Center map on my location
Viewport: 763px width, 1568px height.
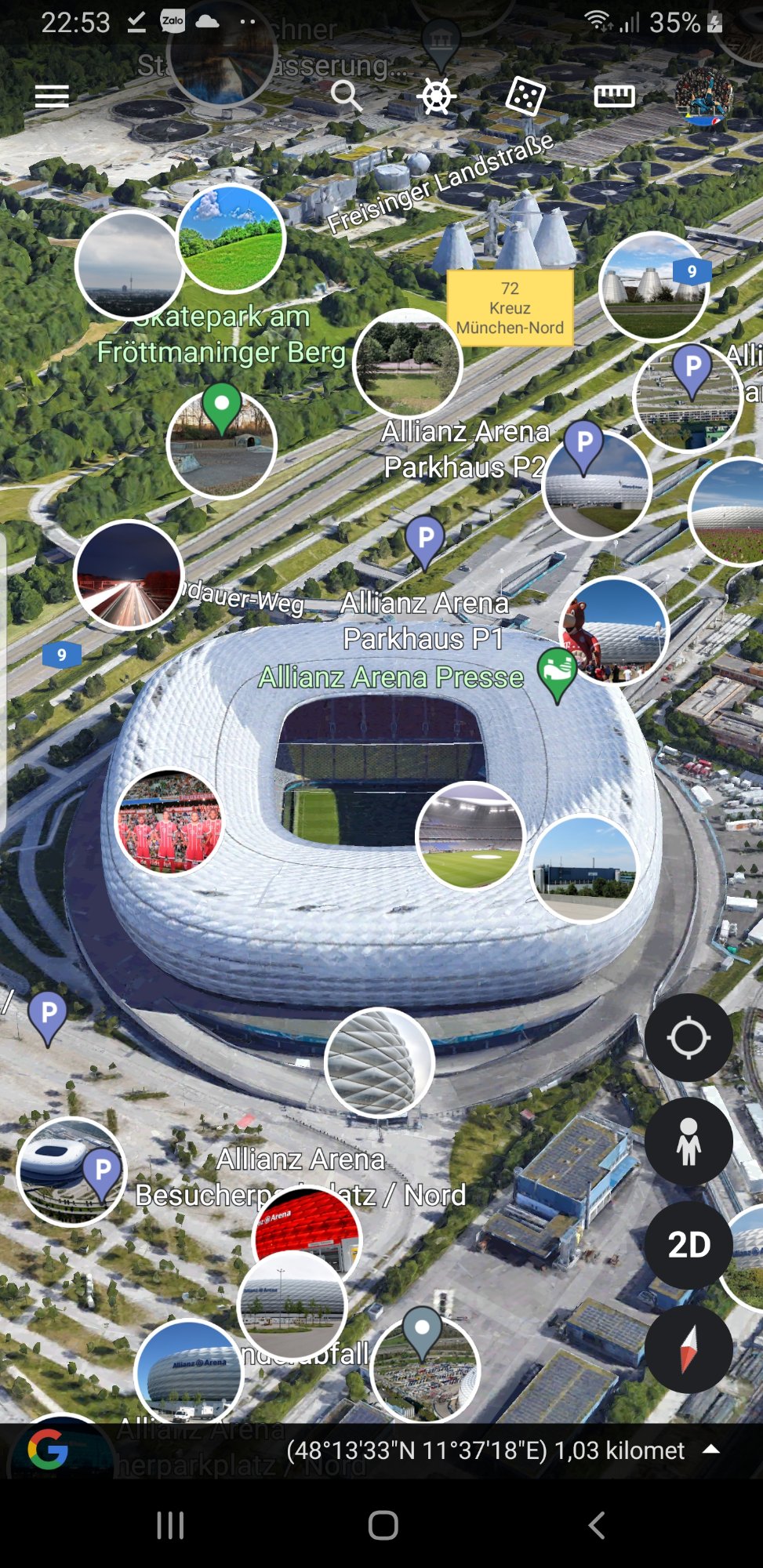[x=689, y=1038]
